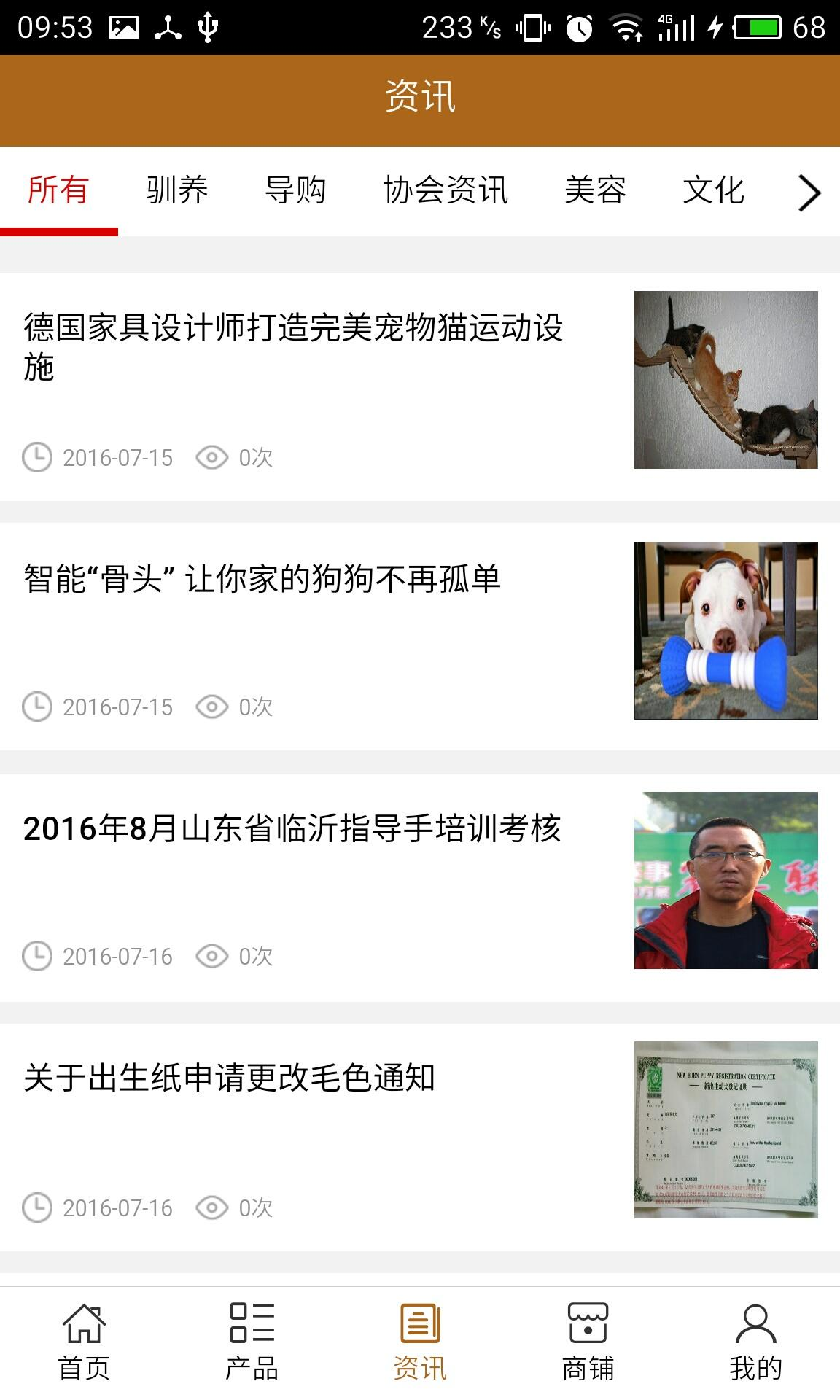Go to the 首页 home tab
The height and width of the screenshot is (1400, 840).
(x=84, y=1342)
